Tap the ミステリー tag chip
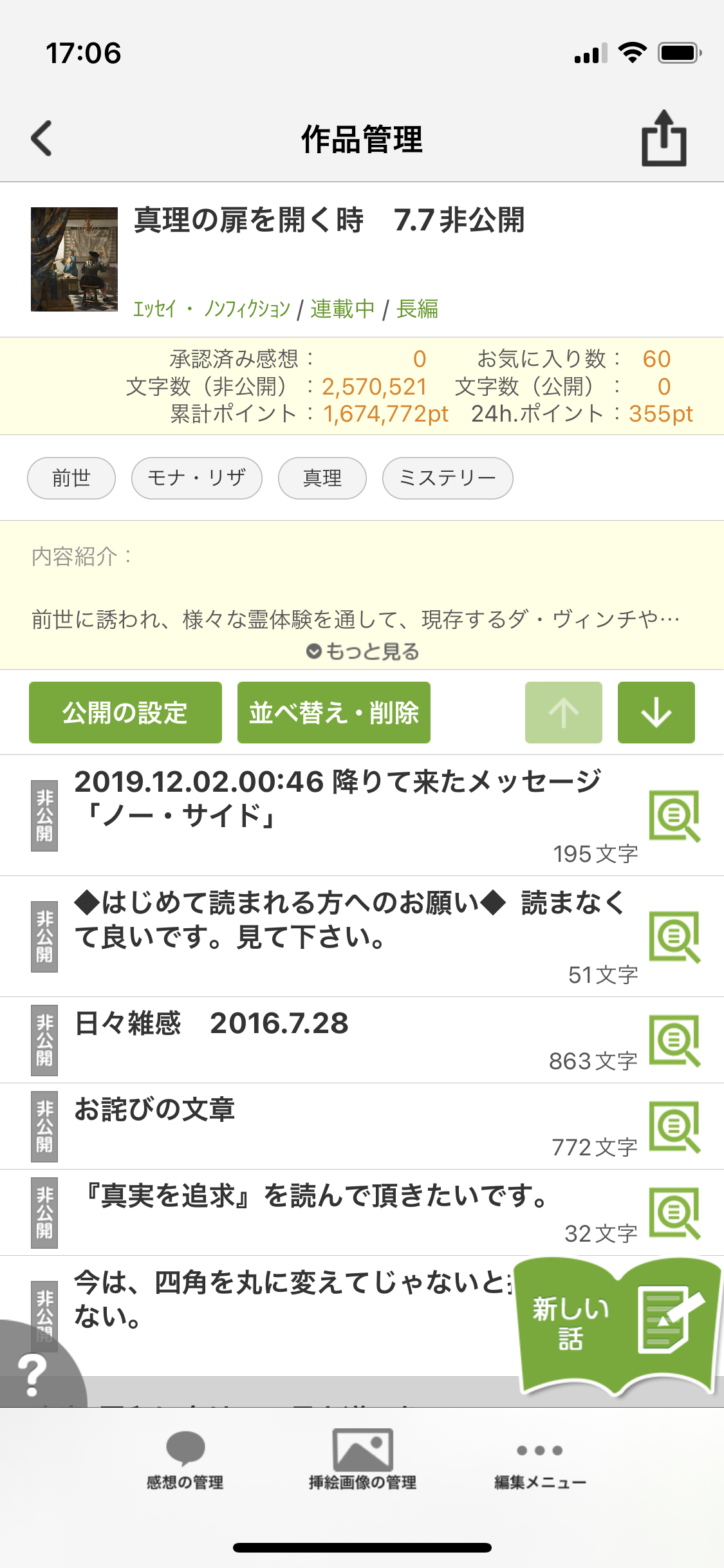Image resolution: width=724 pixels, height=1568 pixels. [447, 478]
